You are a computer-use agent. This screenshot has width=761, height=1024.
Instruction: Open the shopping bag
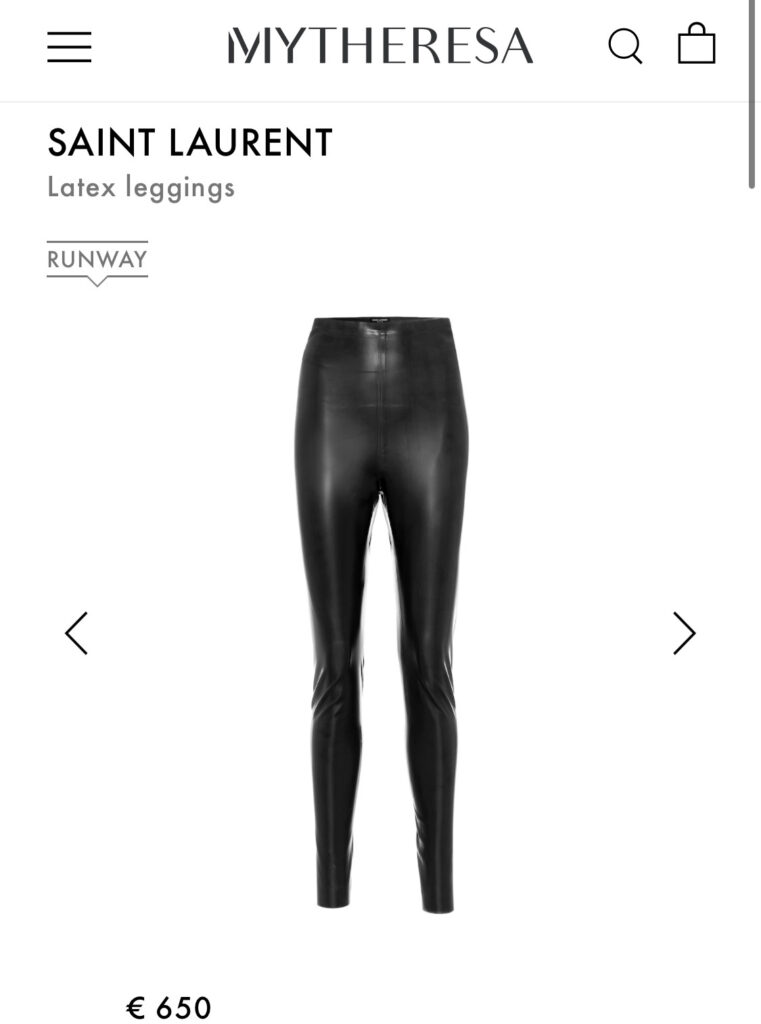pyautogui.click(x=696, y=45)
